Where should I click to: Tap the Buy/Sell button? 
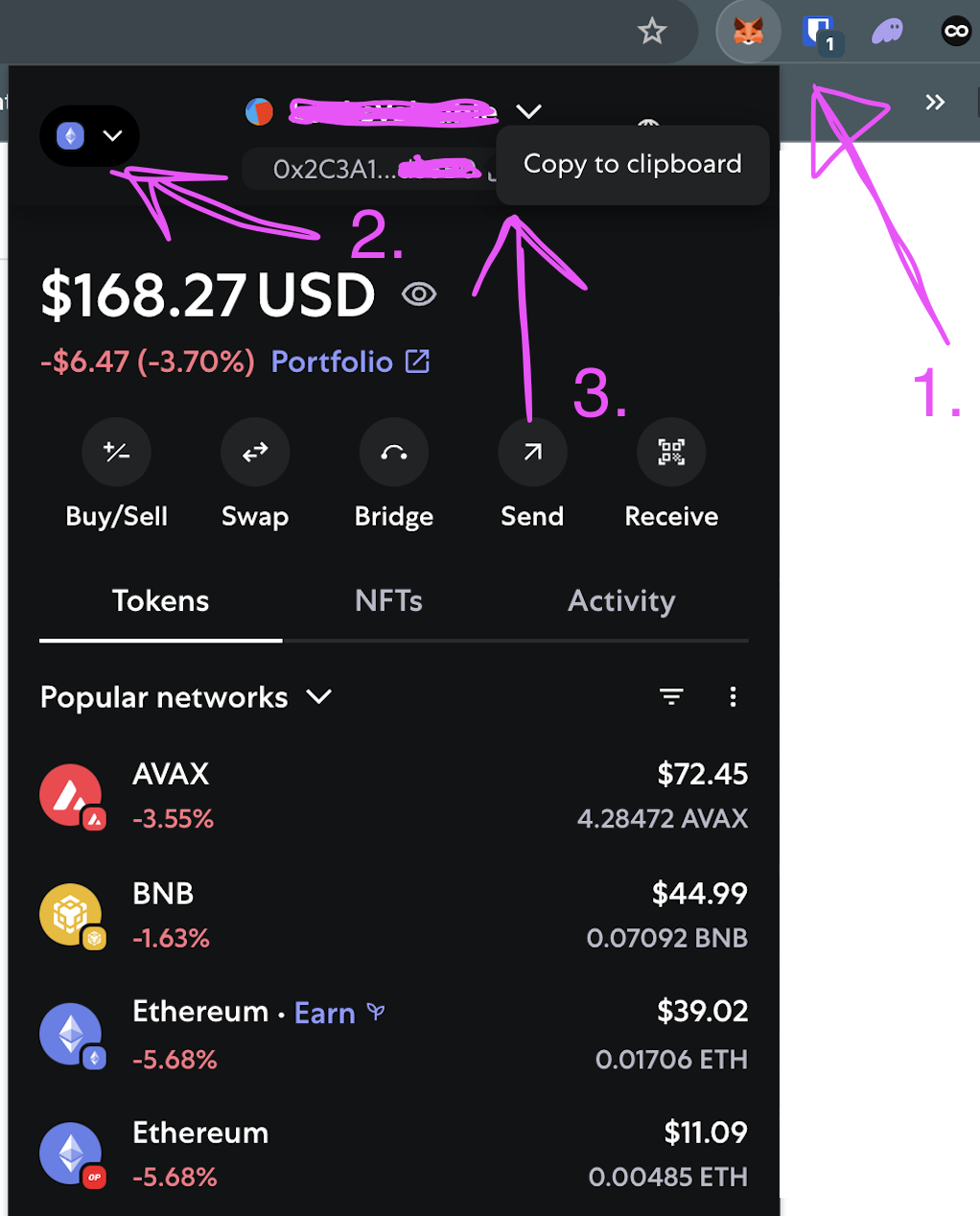pyautogui.click(x=116, y=453)
